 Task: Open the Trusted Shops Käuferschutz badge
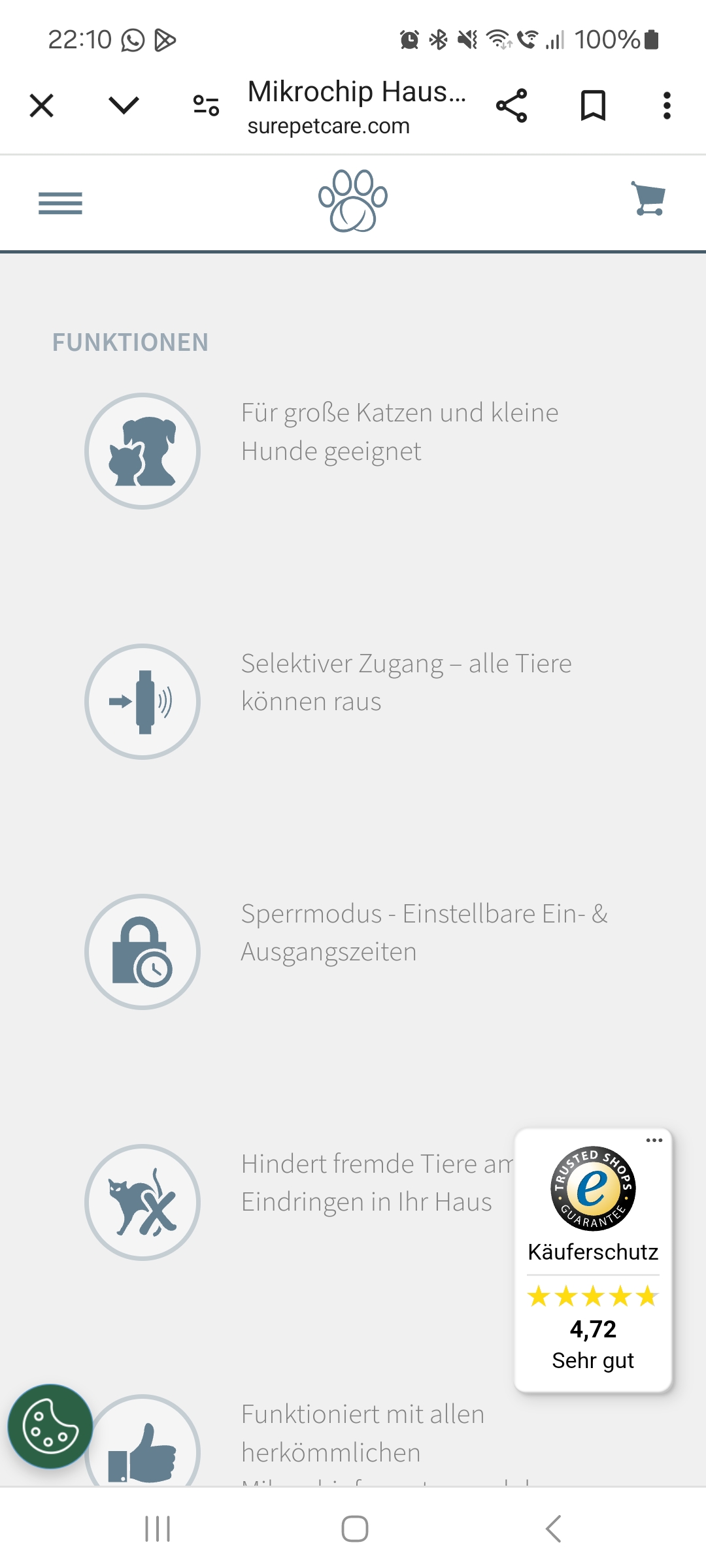593,1260
